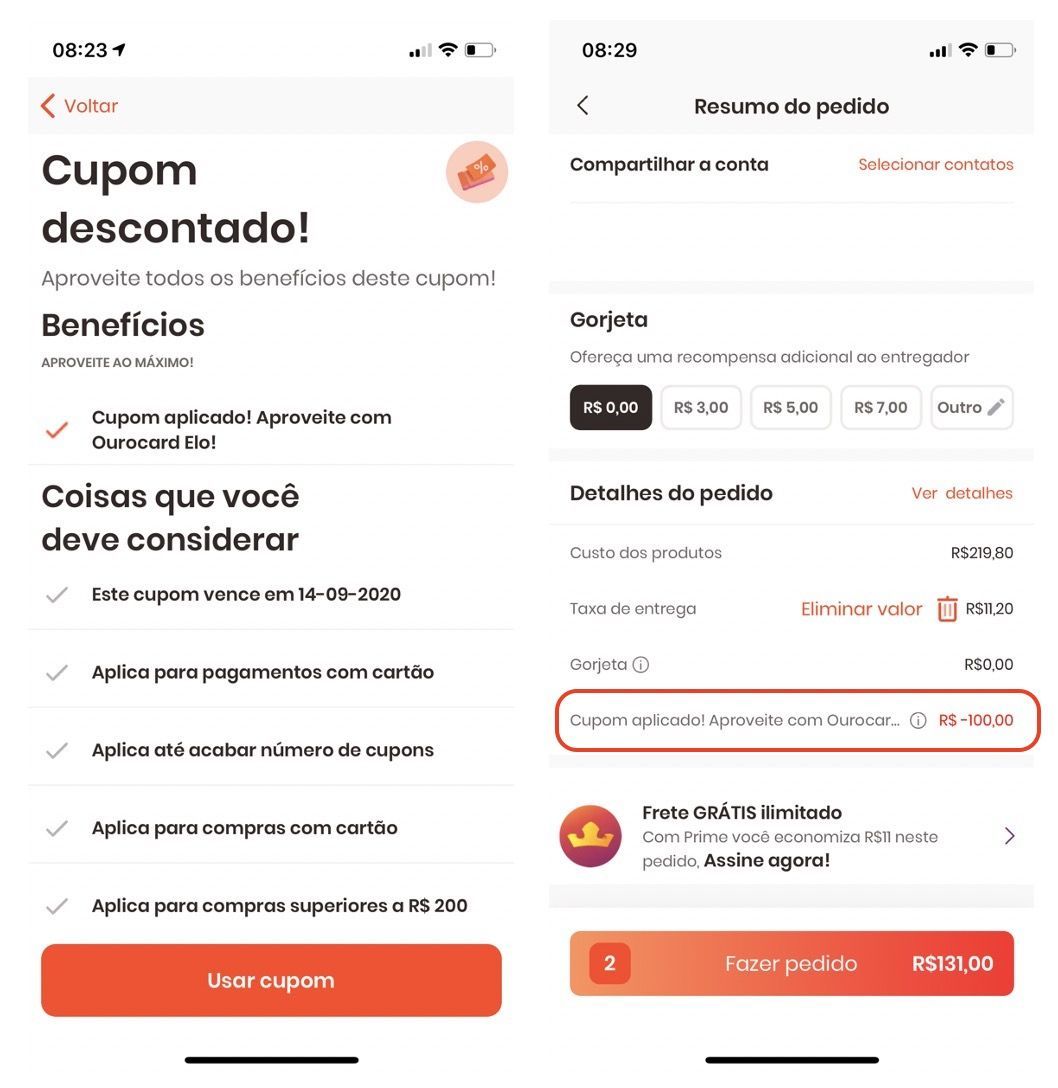Tap the Voltar back link
The width and height of the screenshot is (1058, 1088).
(80, 106)
